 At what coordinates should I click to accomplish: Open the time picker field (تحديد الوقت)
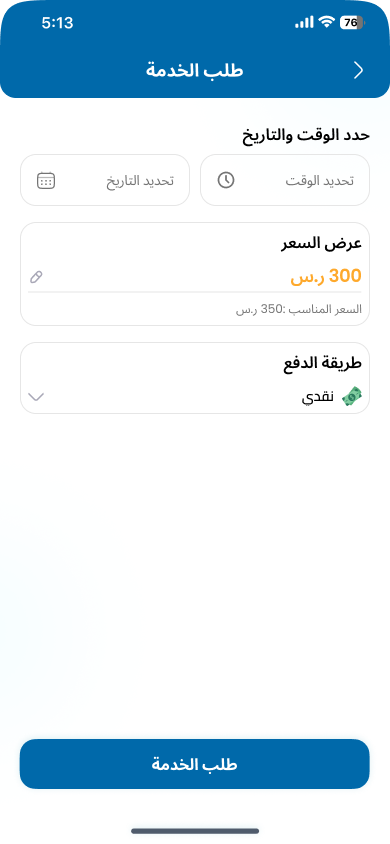pyautogui.click(x=285, y=180)
